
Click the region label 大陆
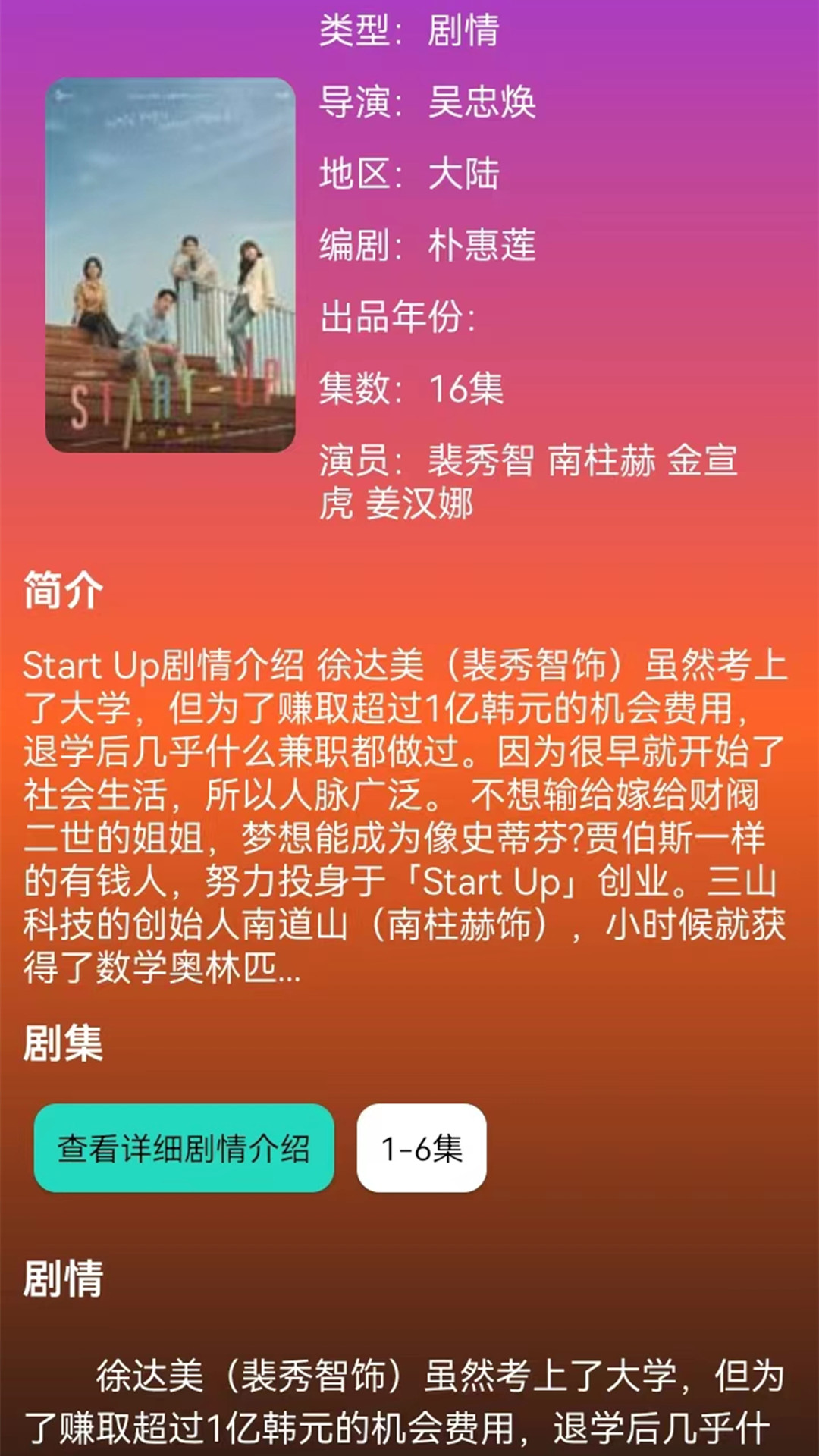[464, 176]
